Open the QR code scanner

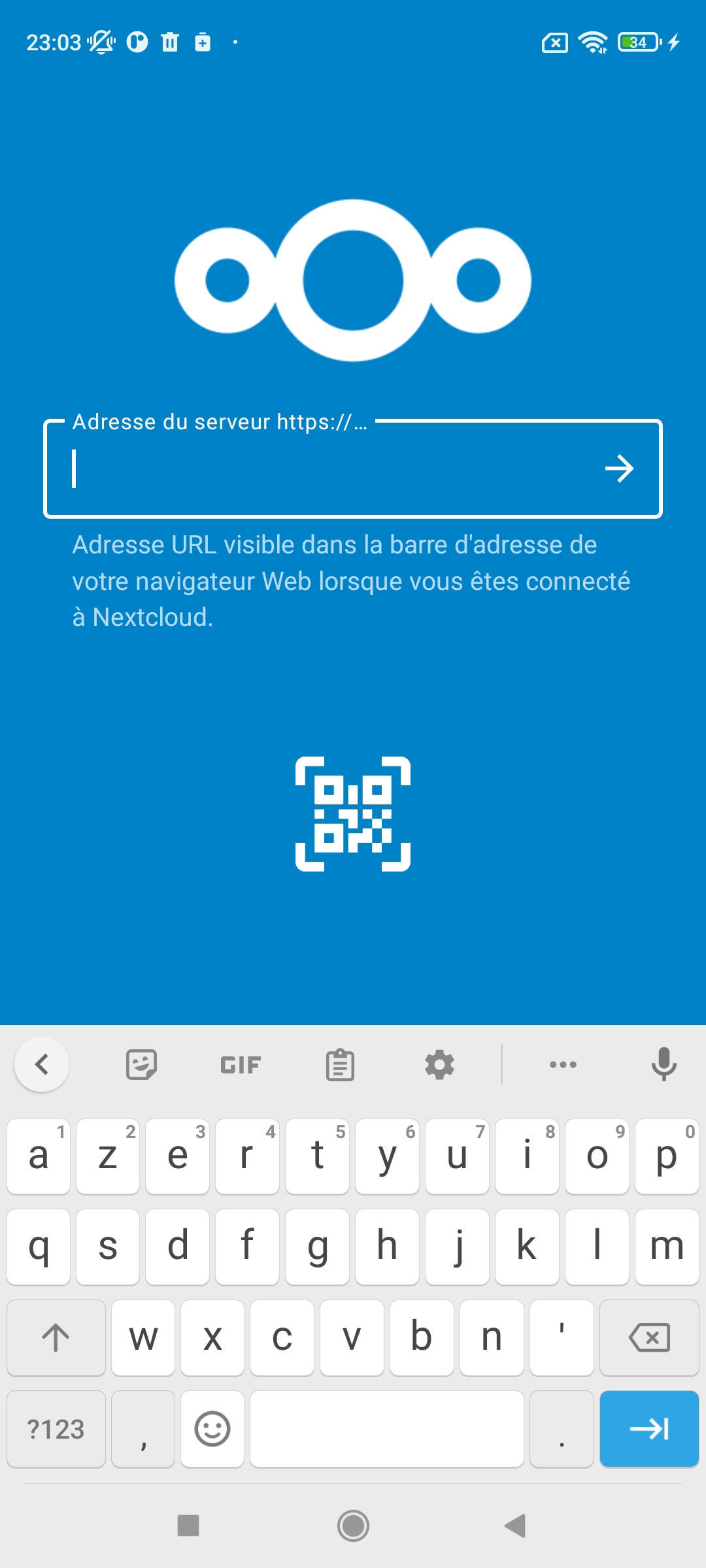(353, 814)
